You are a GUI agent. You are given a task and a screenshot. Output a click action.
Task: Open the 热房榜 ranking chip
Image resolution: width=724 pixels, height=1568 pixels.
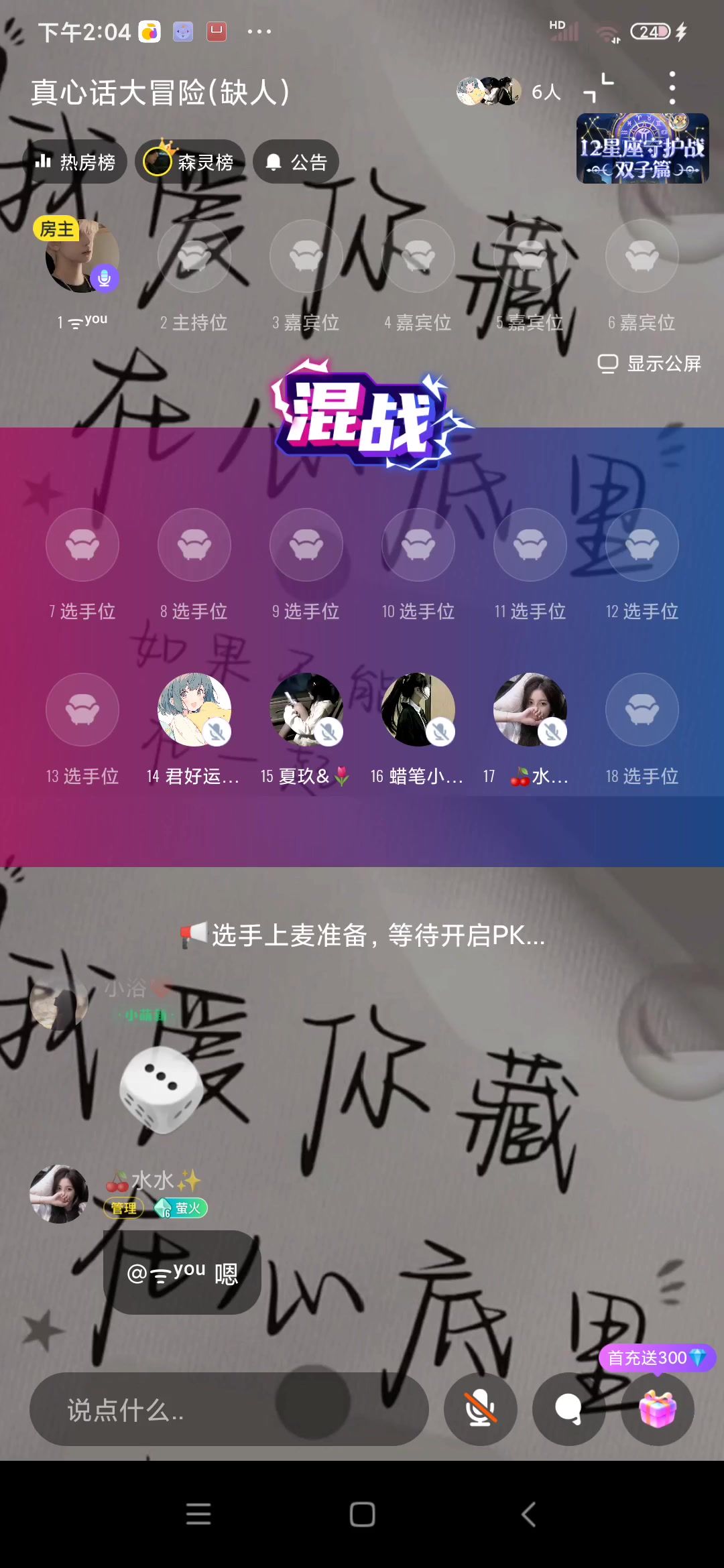click(75, 162)
